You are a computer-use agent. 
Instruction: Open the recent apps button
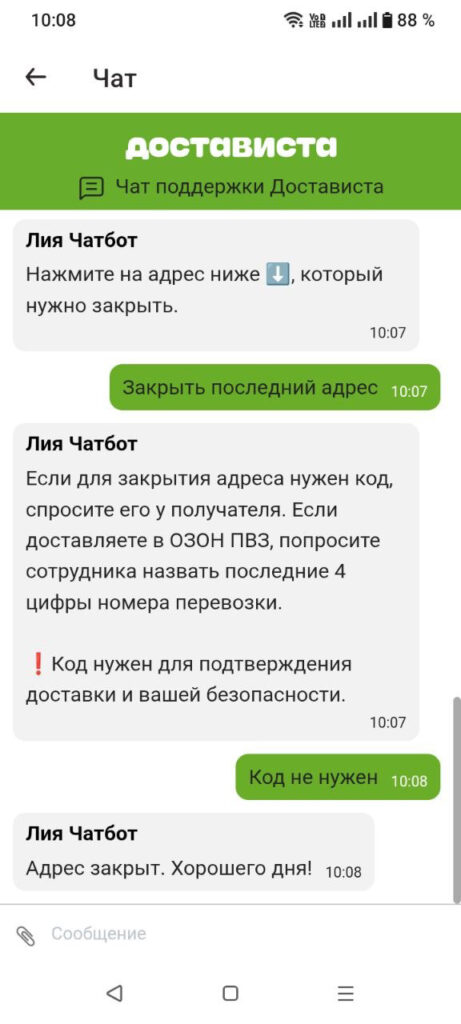coord(345,993)
